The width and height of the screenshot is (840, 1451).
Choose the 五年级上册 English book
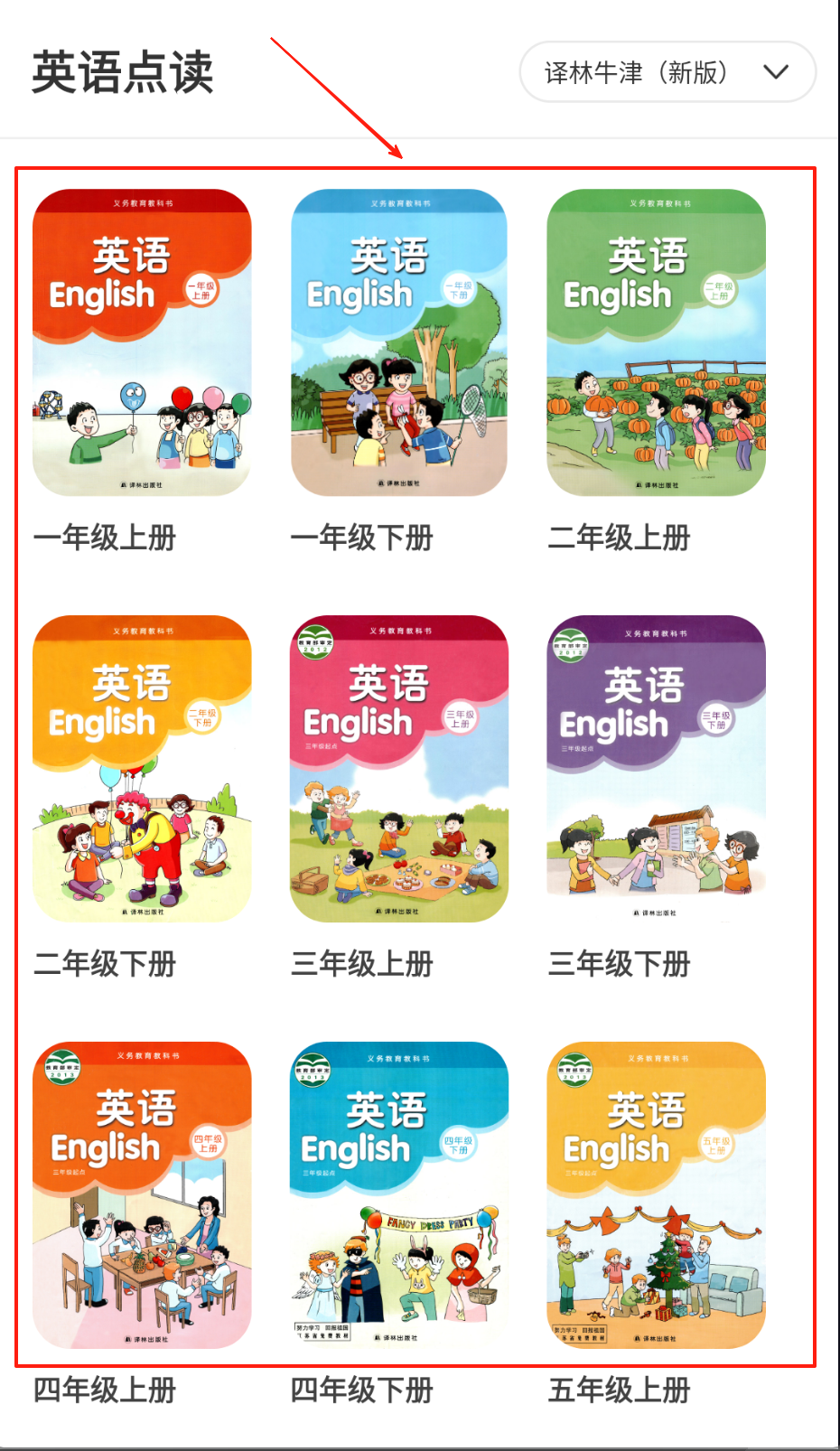click(656, 1195)
